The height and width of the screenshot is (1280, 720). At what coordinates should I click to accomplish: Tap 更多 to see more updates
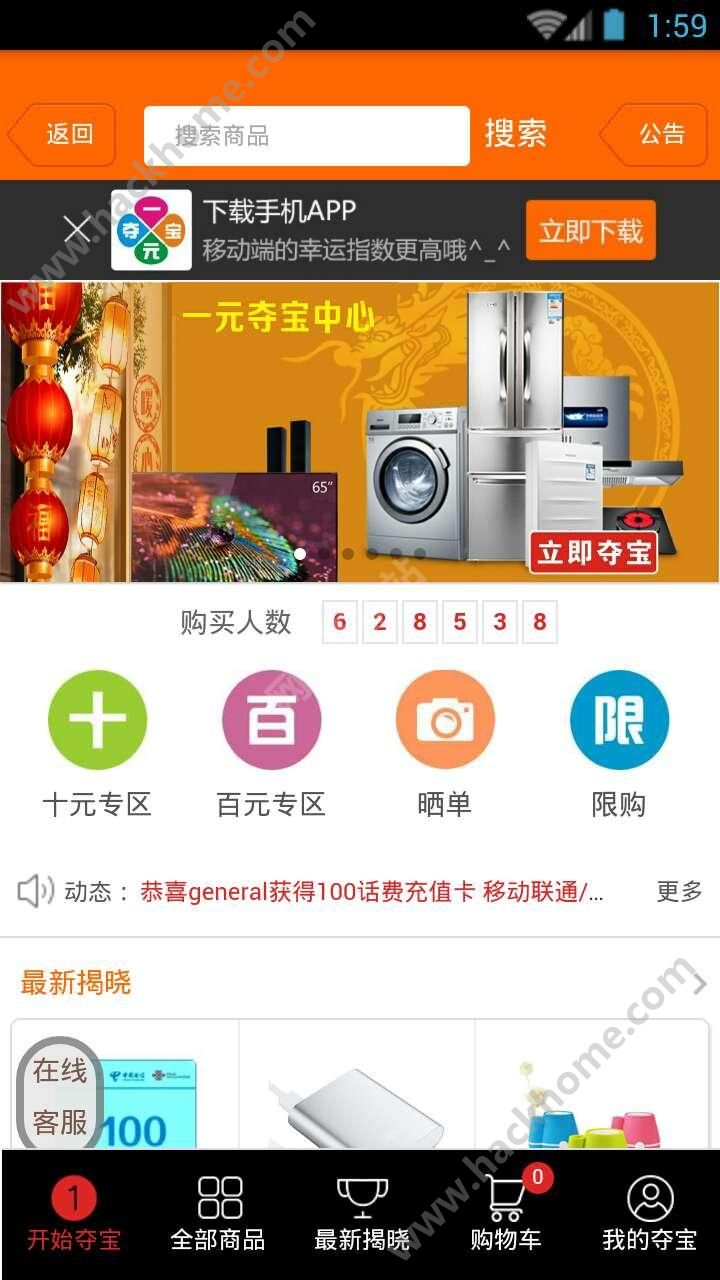coord(679,891)
